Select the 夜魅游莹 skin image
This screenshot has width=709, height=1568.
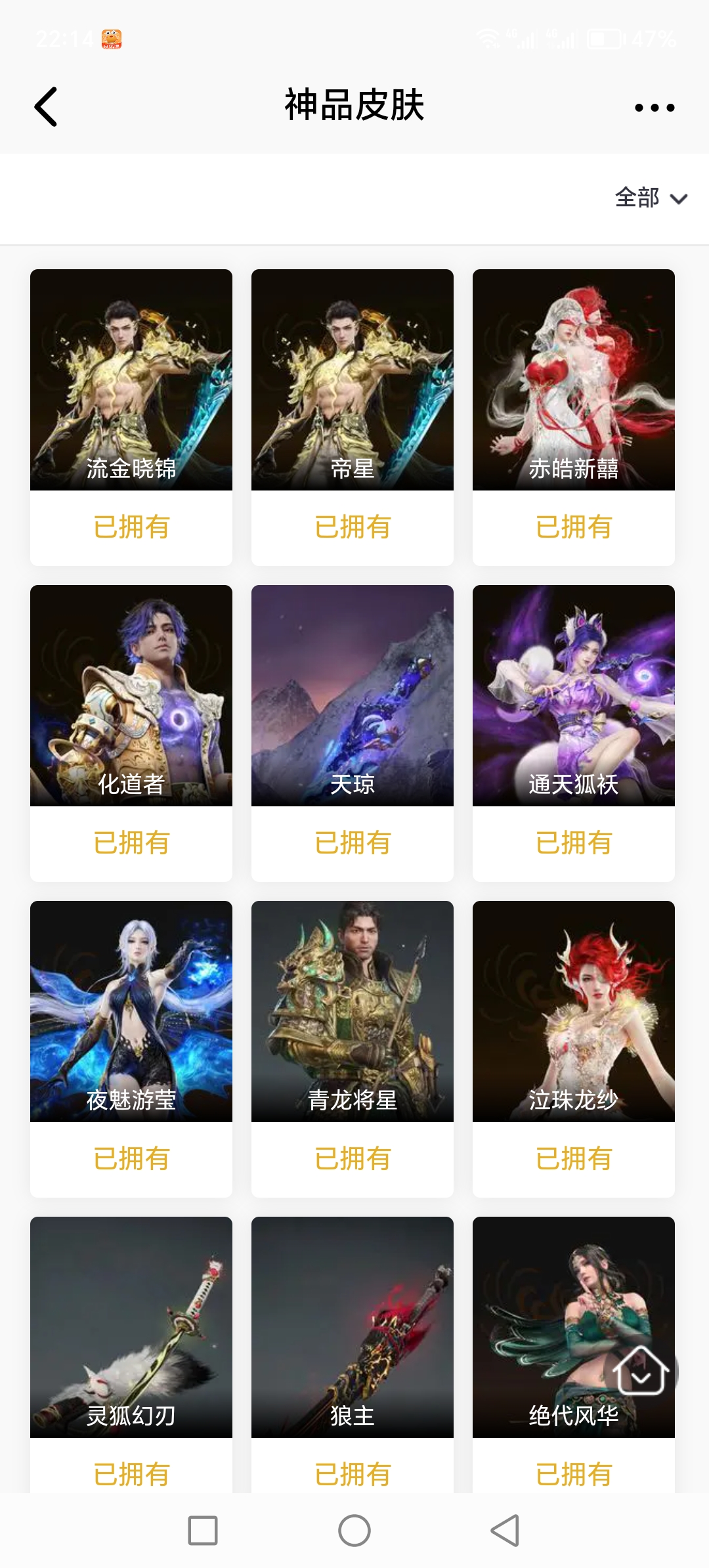click(131, 1011)
